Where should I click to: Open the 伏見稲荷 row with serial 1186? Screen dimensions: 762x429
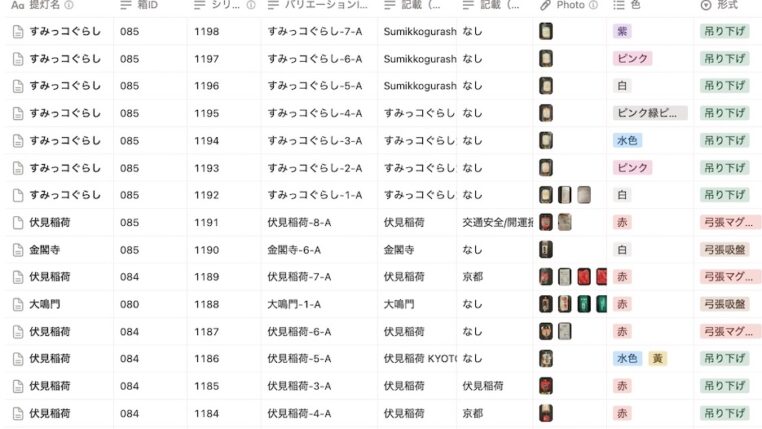(50, 359)
